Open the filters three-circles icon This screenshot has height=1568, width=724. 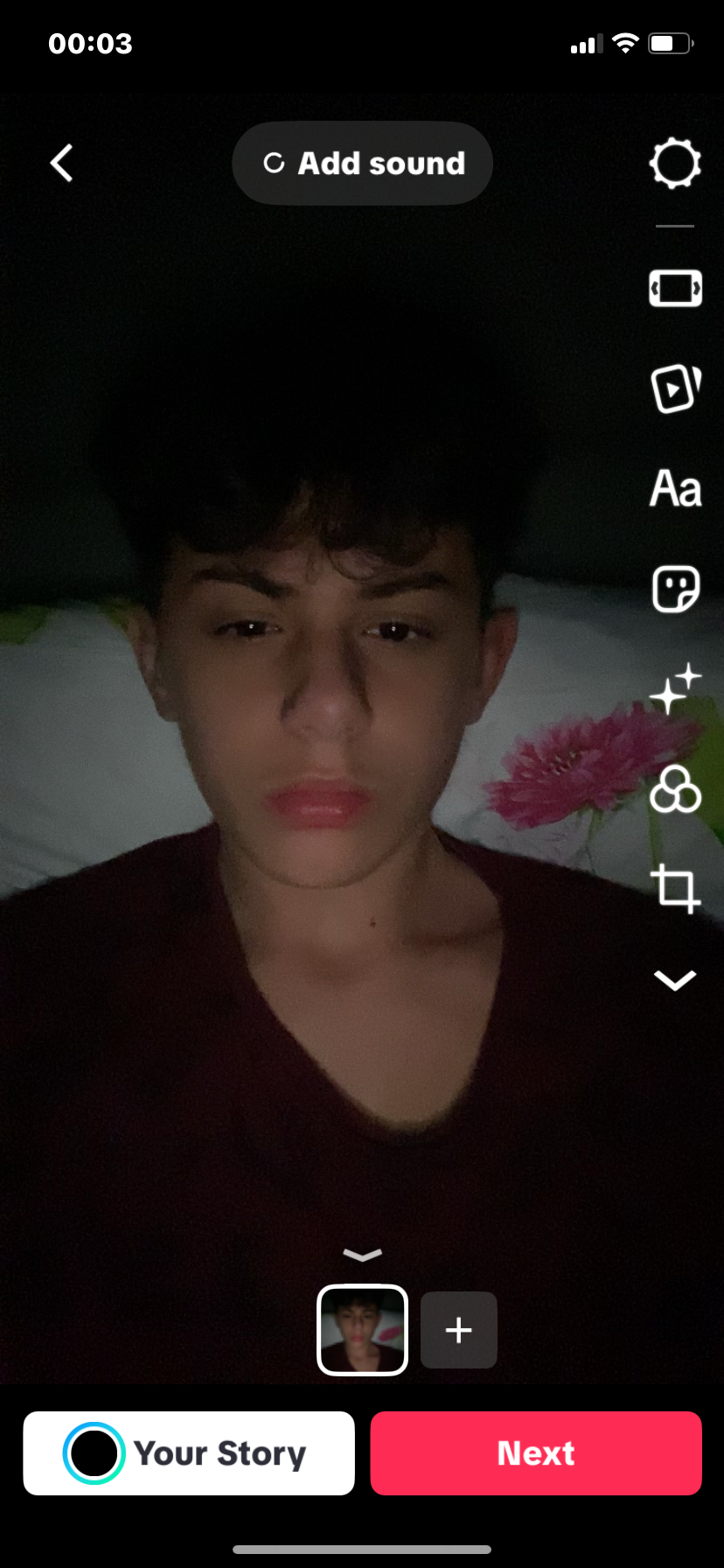click(x=675, y=789)
